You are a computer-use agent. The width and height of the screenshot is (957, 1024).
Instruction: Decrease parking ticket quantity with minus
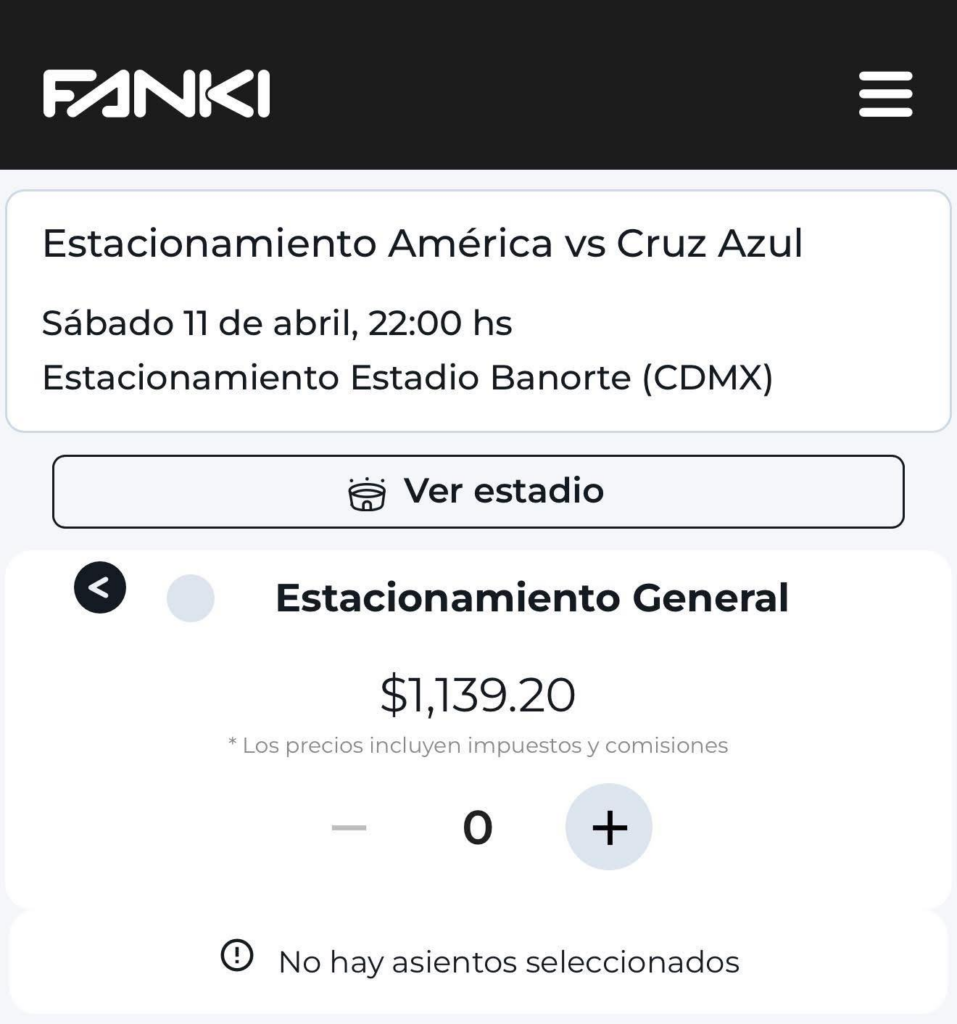349,828
